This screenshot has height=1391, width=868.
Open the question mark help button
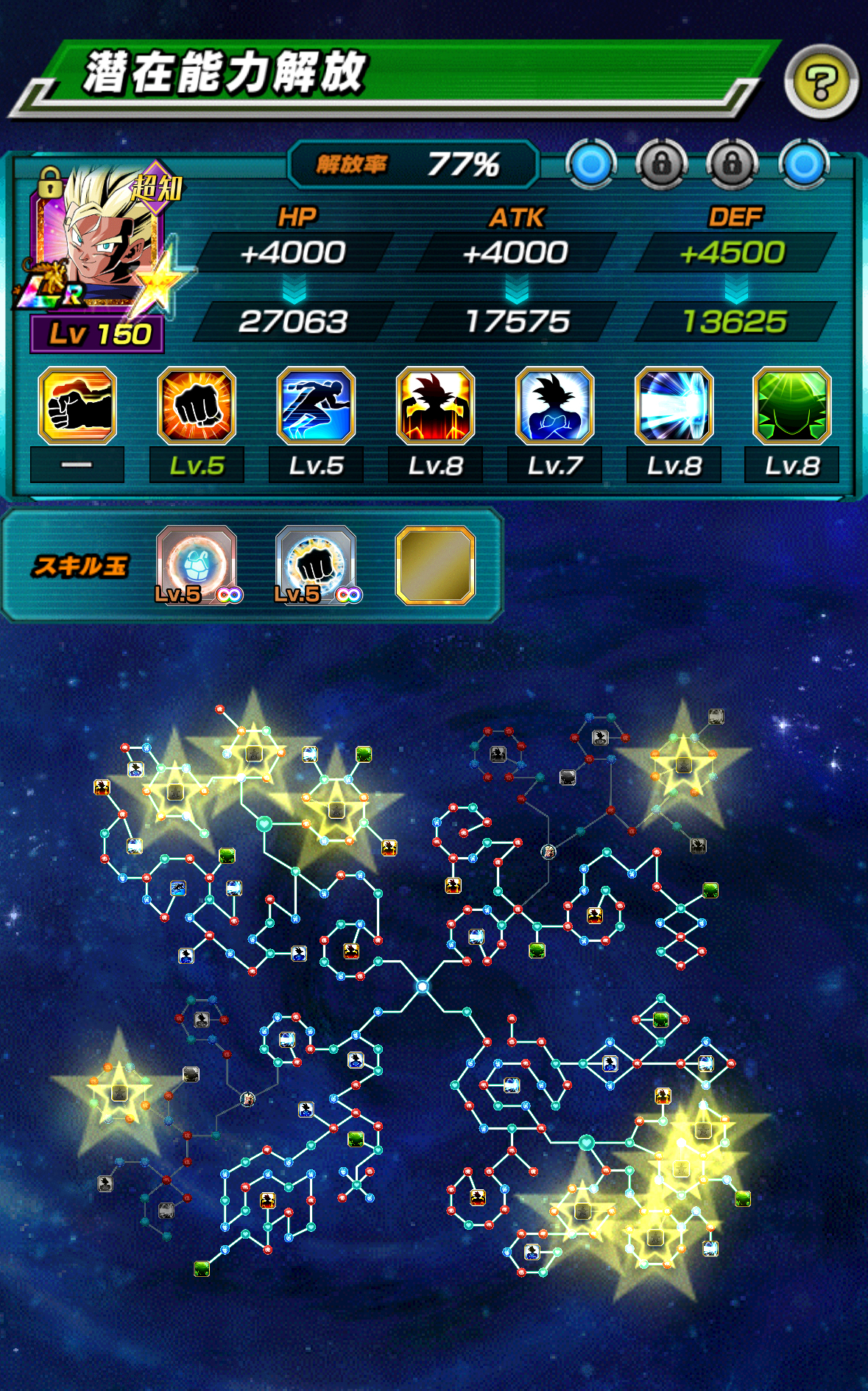pyautogui.click(x=821, y=82)
